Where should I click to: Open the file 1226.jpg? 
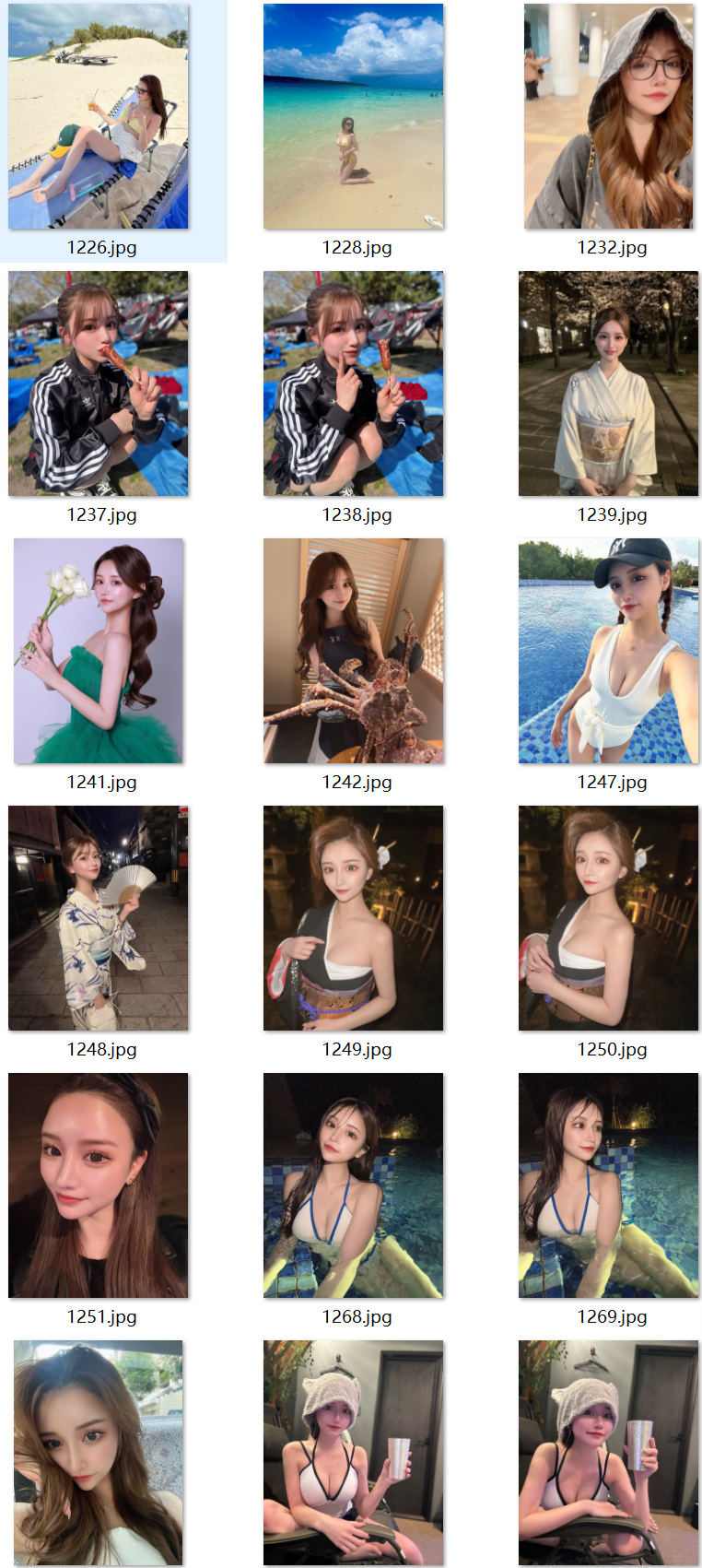tap(99, 116)
